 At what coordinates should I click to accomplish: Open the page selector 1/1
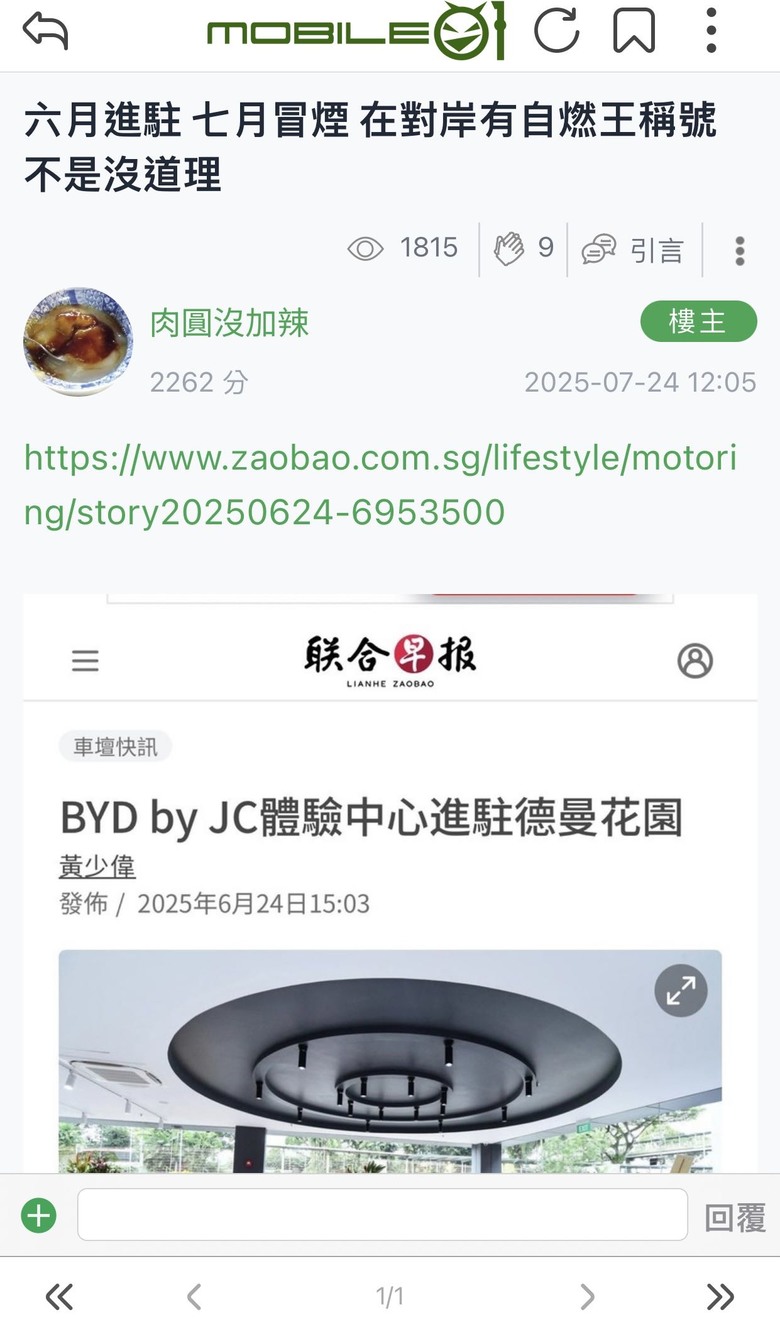point(390,1297)
